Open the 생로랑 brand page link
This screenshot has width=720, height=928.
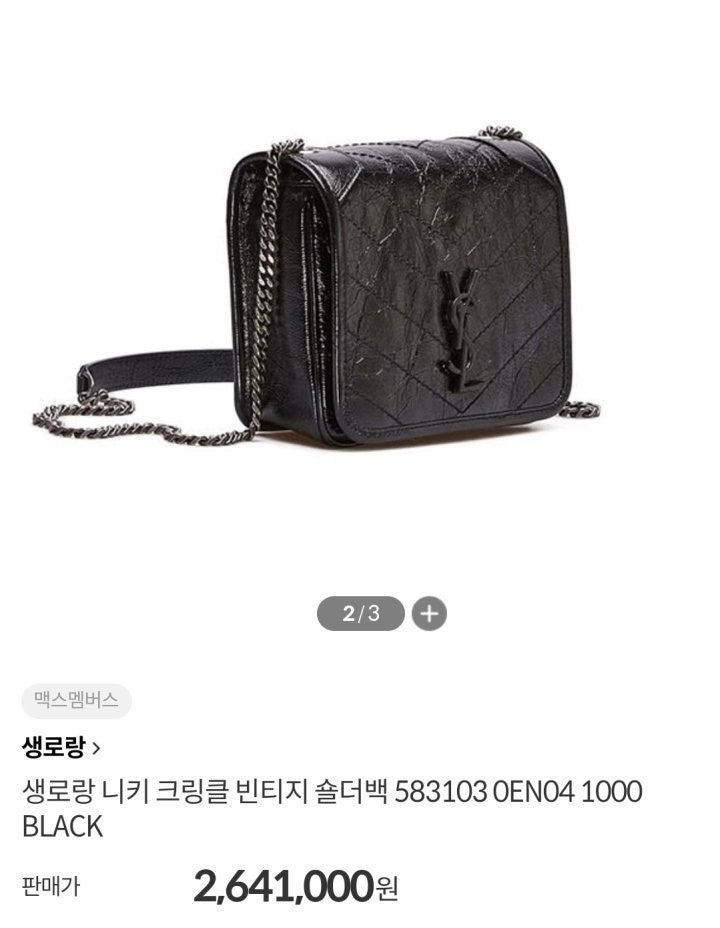(x=61, y=745)
